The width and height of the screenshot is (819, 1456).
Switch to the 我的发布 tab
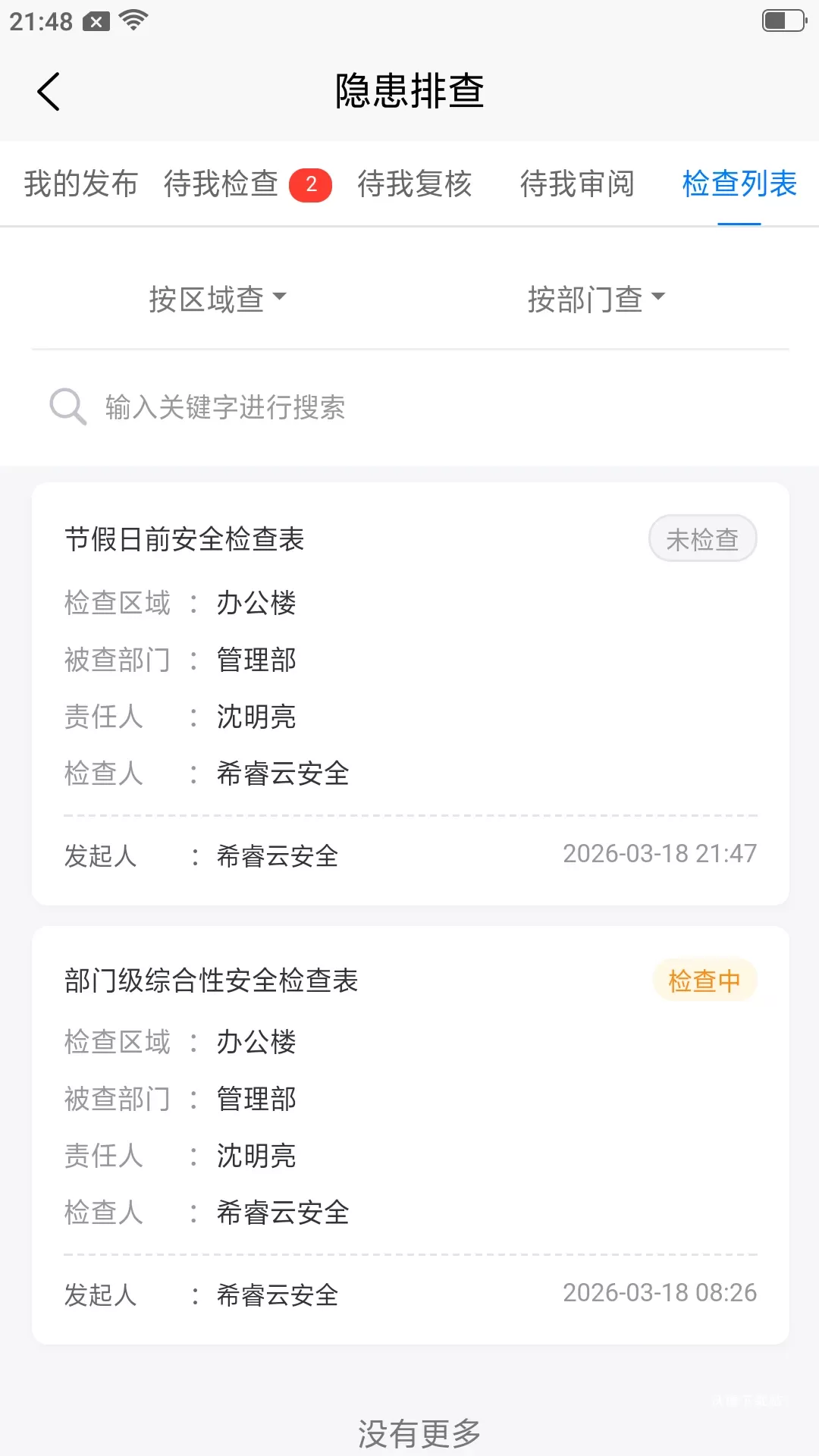80,184
